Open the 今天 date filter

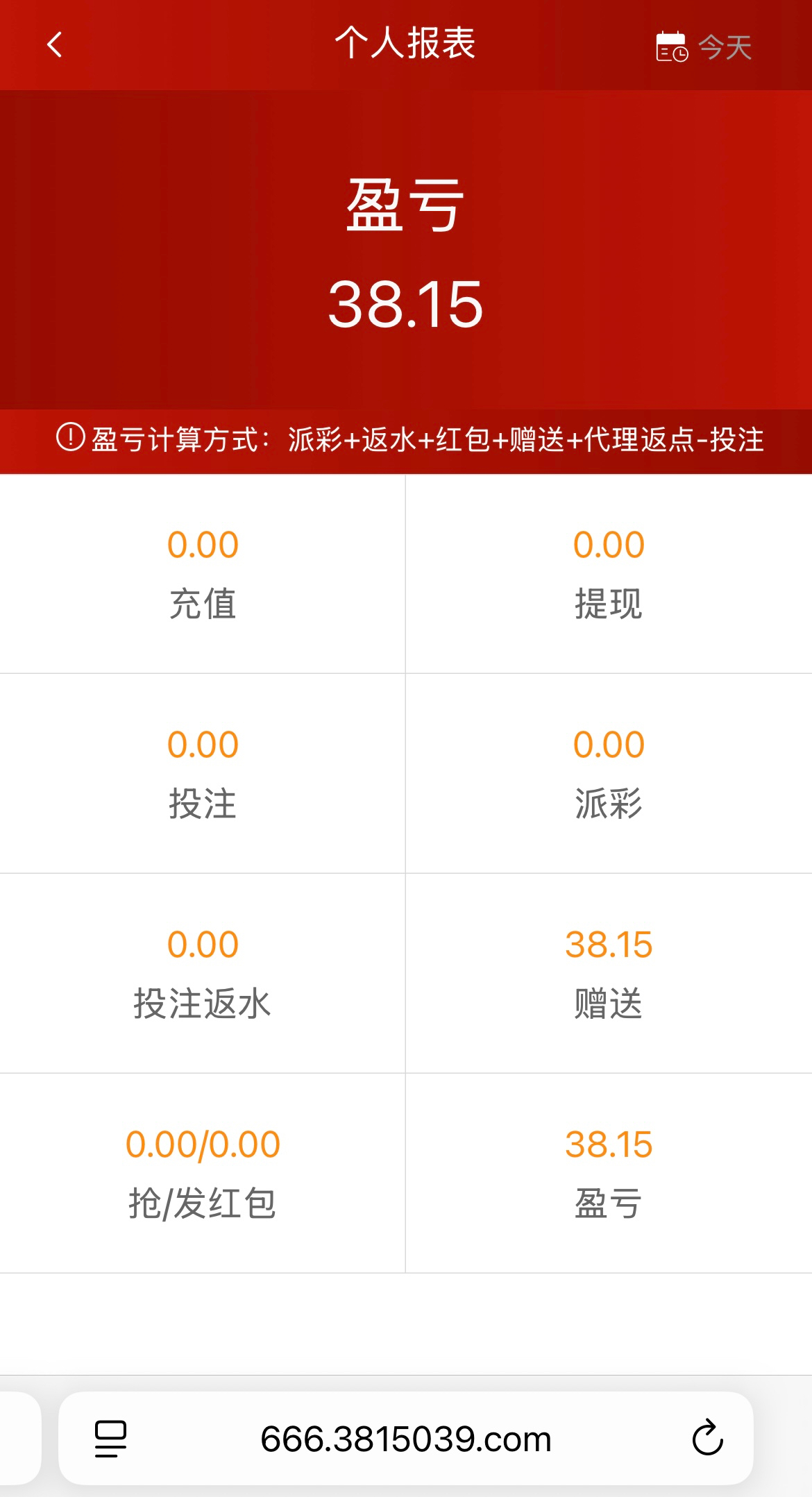pos(704,47)
